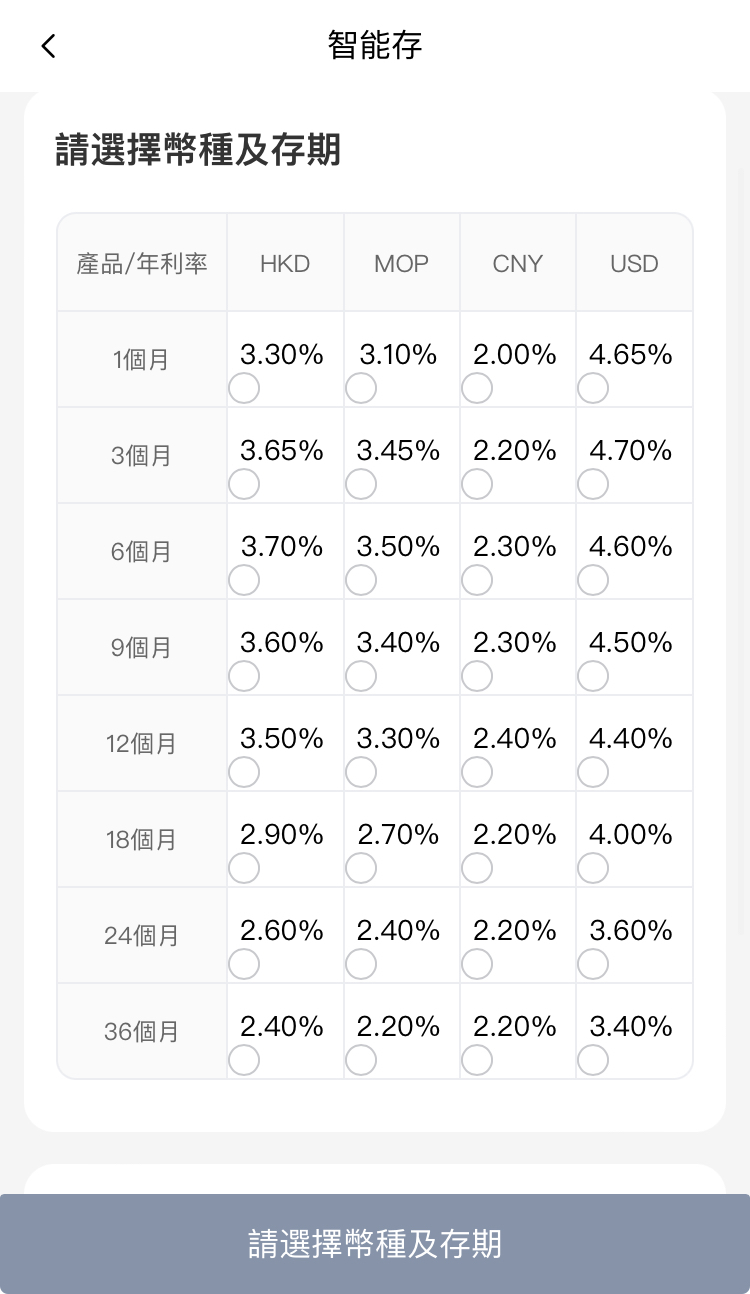Select USD 3個月 at 4.70%
Viewport: 750px width, 1294px height.
(593, 484)
